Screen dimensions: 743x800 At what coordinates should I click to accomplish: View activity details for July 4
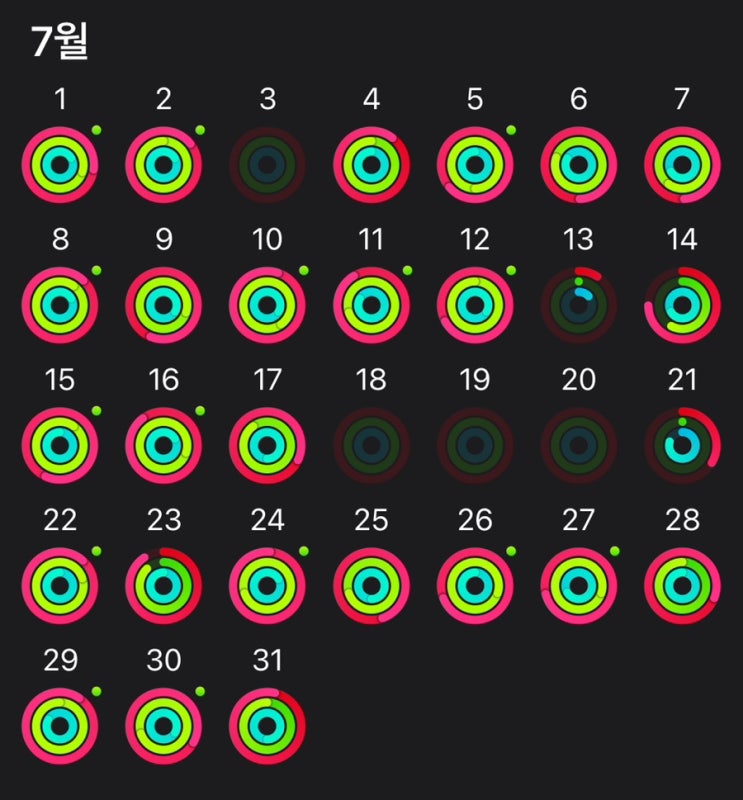[x=371, y=165]
